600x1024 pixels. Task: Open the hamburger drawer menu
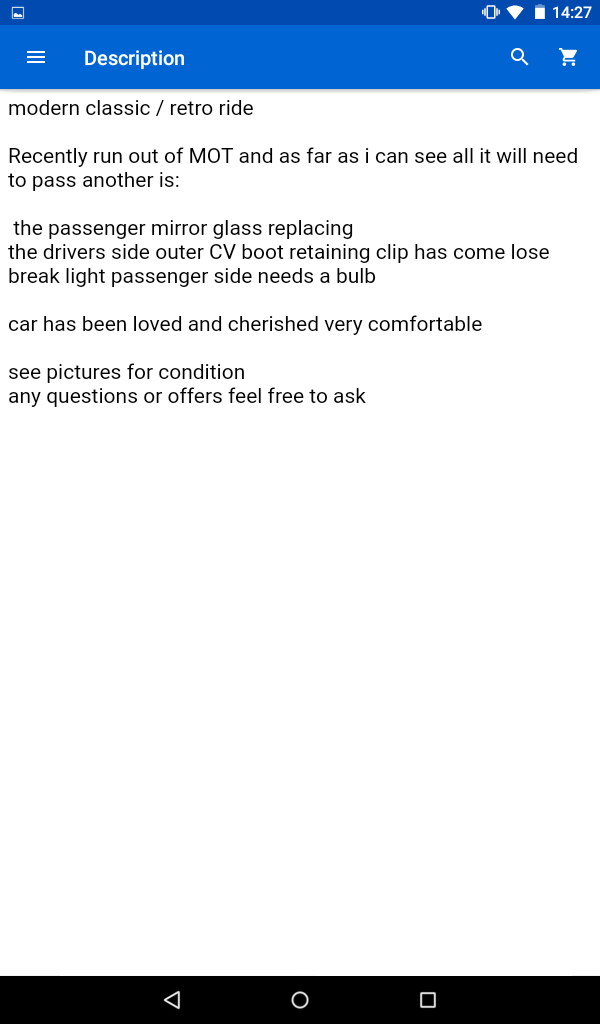point(36,57)
